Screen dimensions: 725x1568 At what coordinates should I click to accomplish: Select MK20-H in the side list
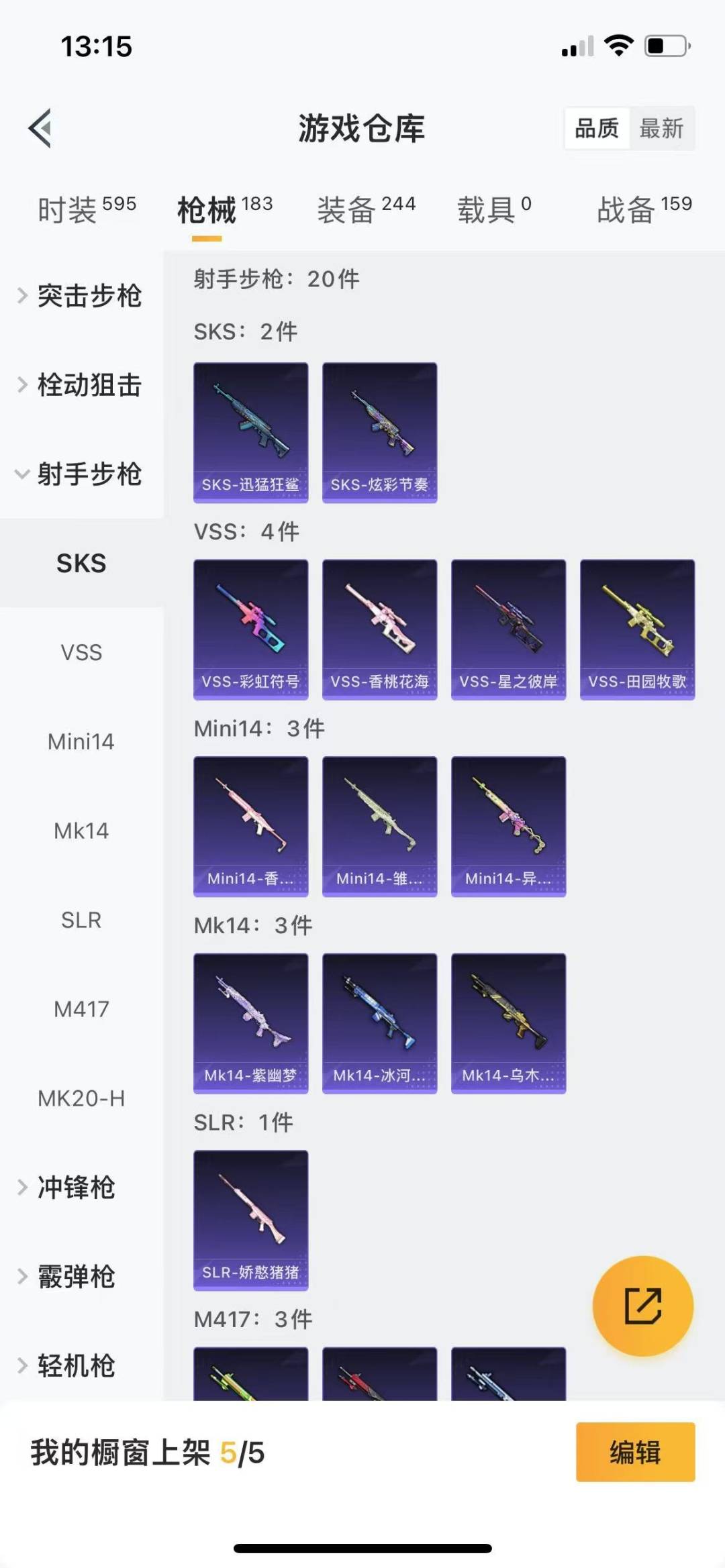(81, 1098)
